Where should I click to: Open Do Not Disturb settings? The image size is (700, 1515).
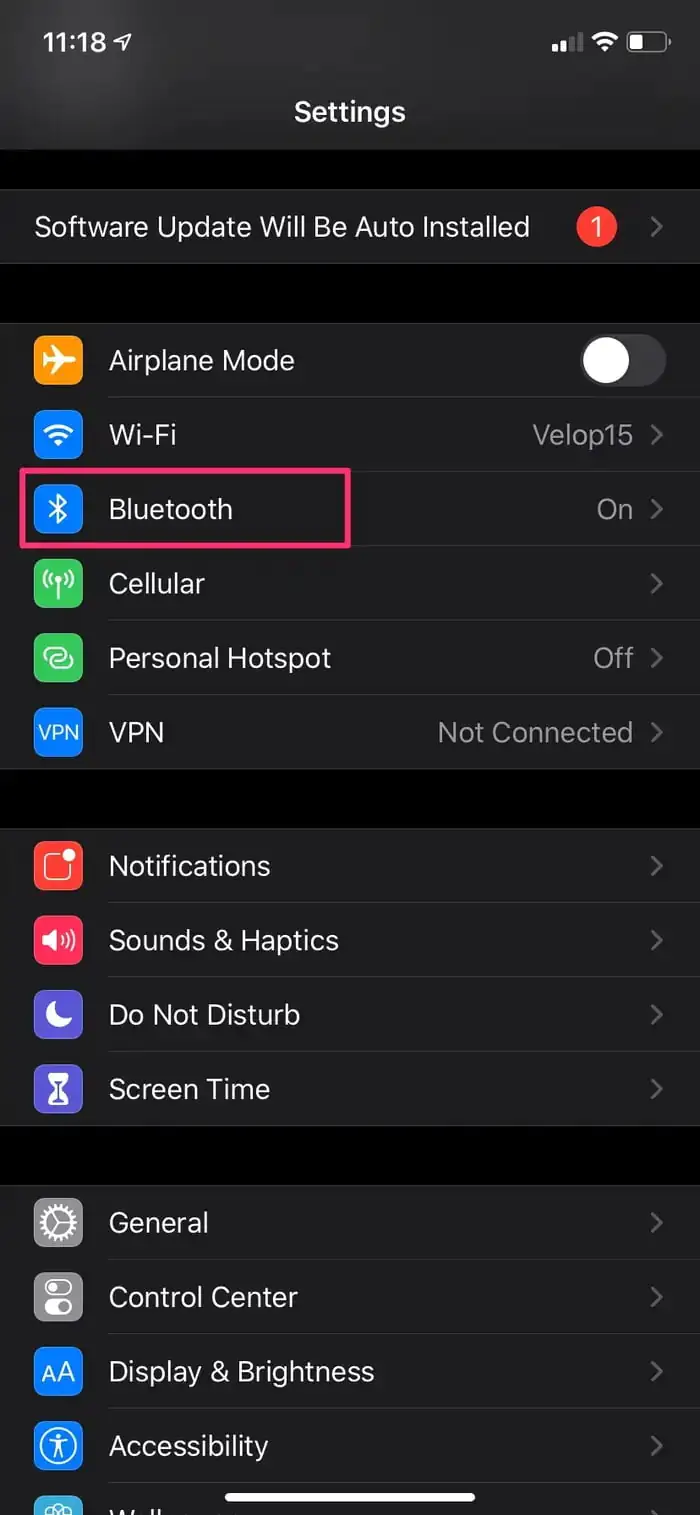coord(350,1015)
